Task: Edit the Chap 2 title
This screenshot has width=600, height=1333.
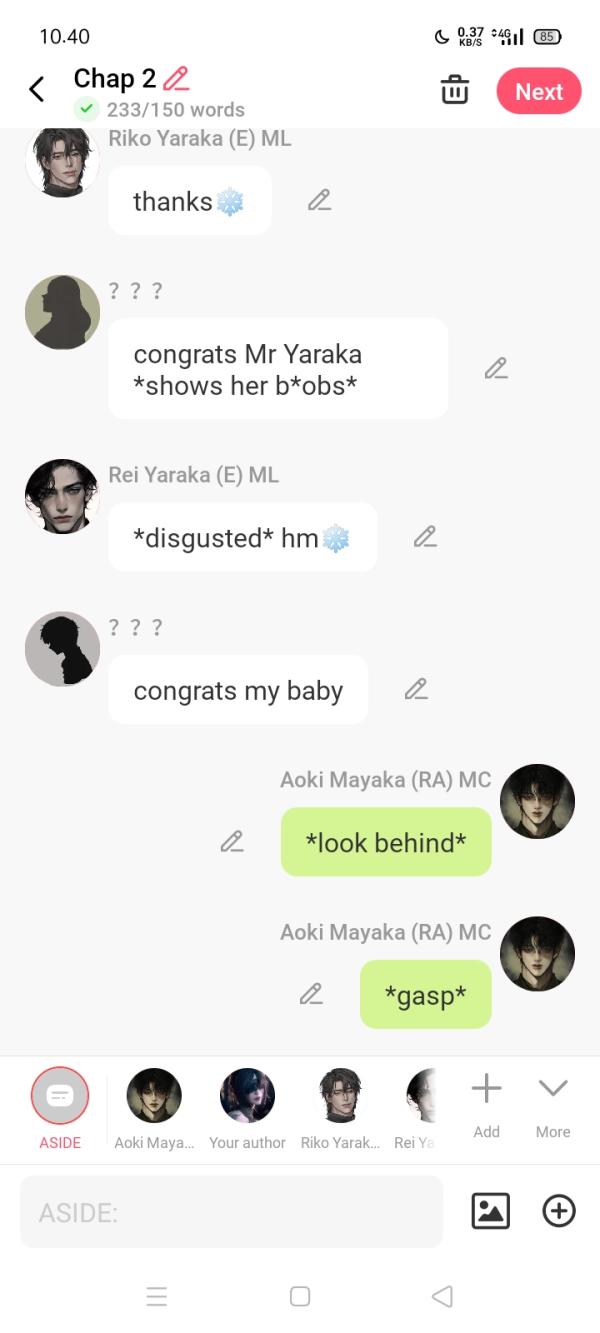Action: point(176,78)
